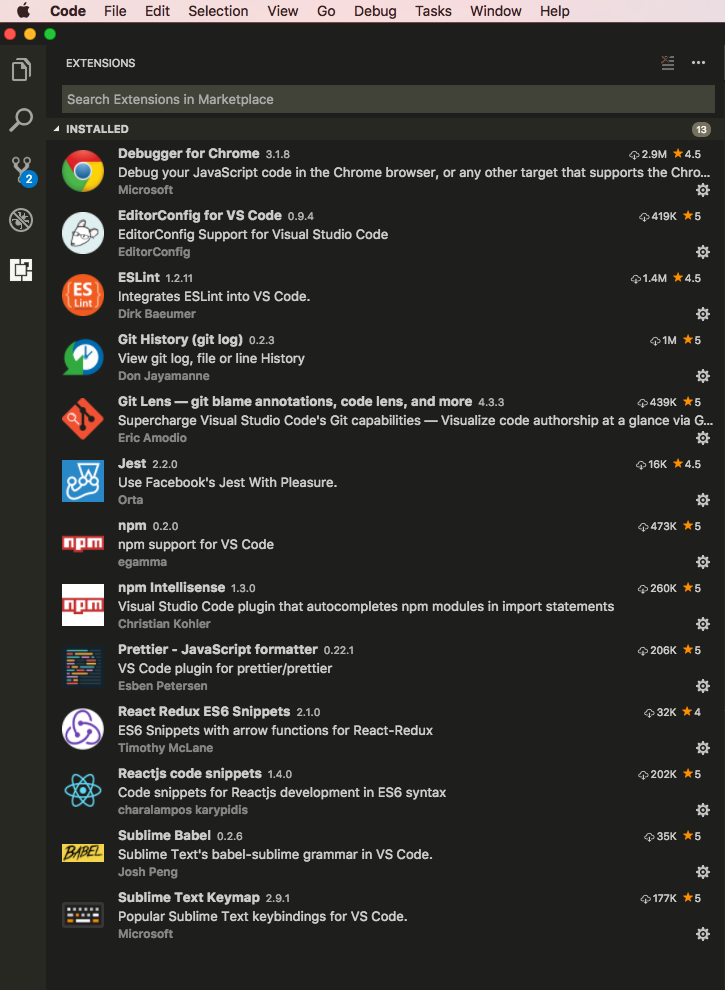Open the Jest extension entry
The image size is (725, 990).
(132, 464)
